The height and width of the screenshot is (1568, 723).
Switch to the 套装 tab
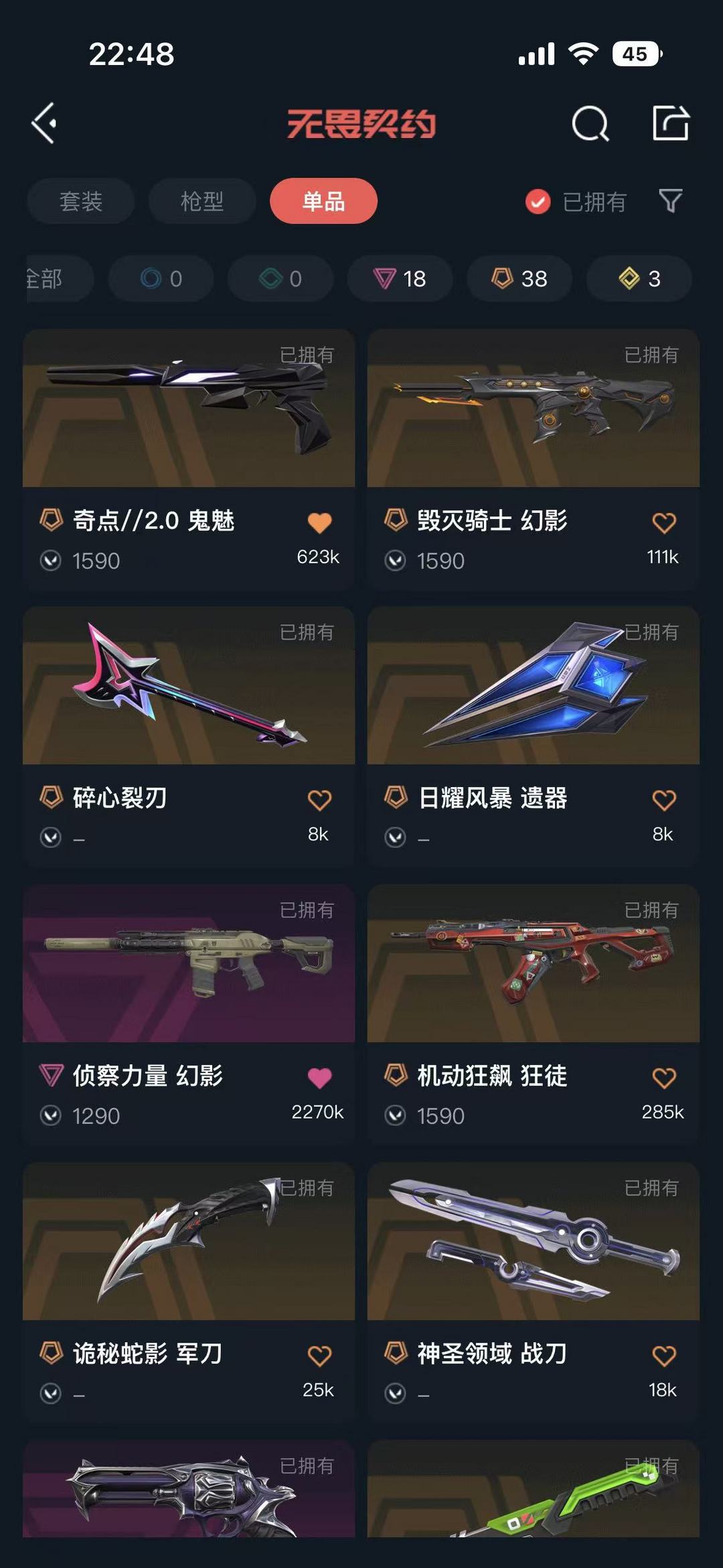(81, 201)
